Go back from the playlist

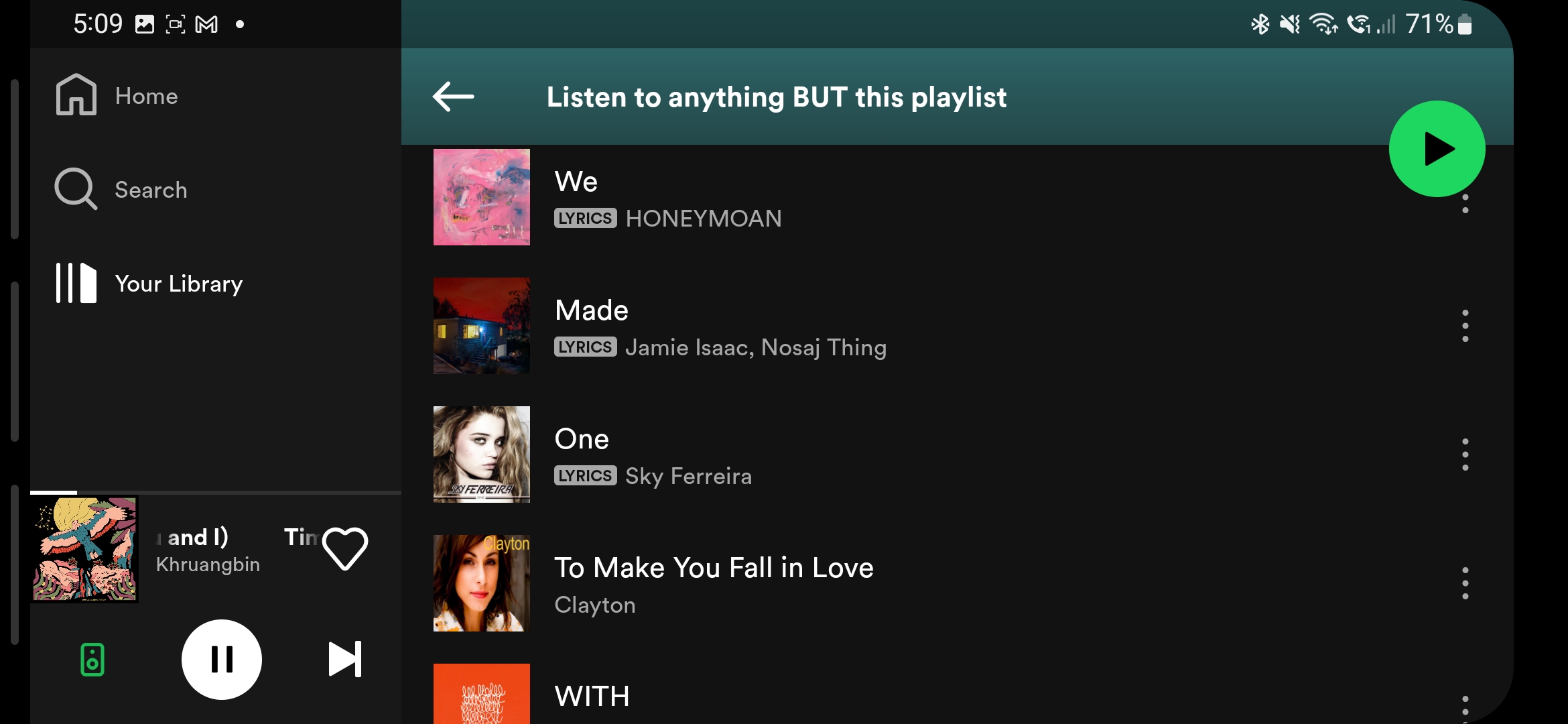coord(454,97)
